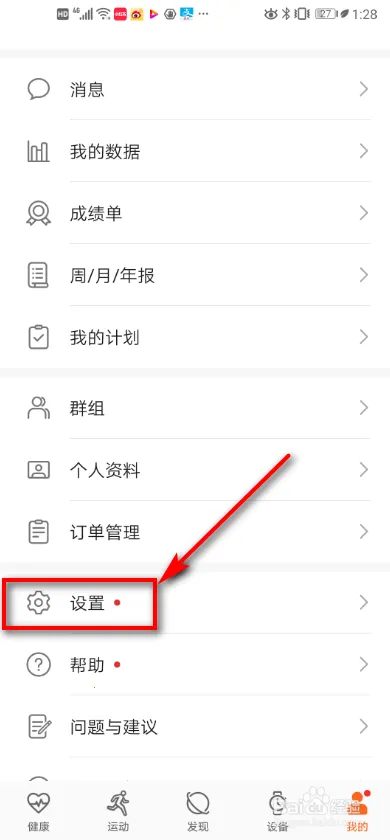Open 周/月/年报 reports

[195, 275]
